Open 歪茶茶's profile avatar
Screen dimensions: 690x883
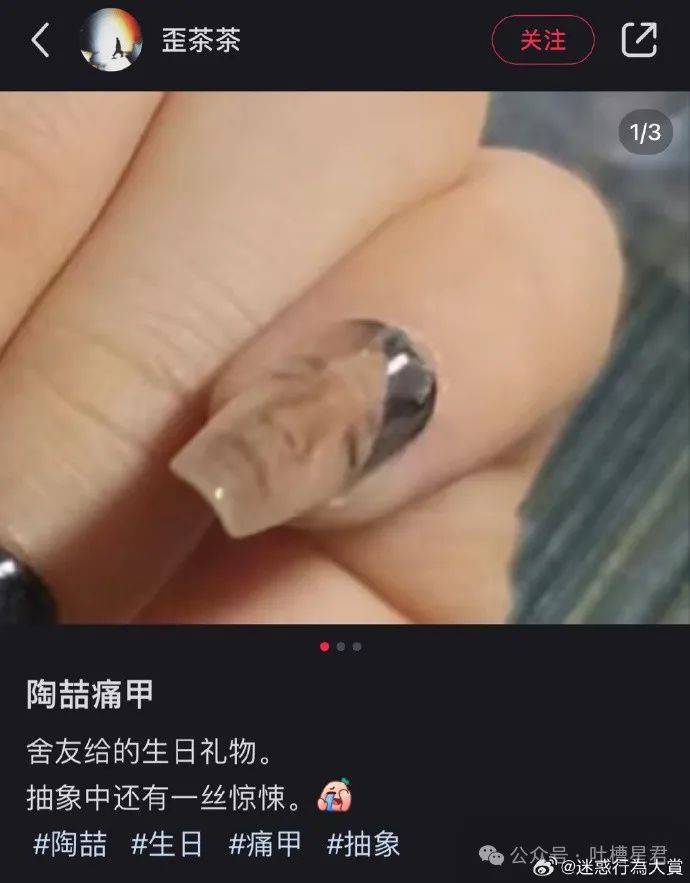(110, 41)
